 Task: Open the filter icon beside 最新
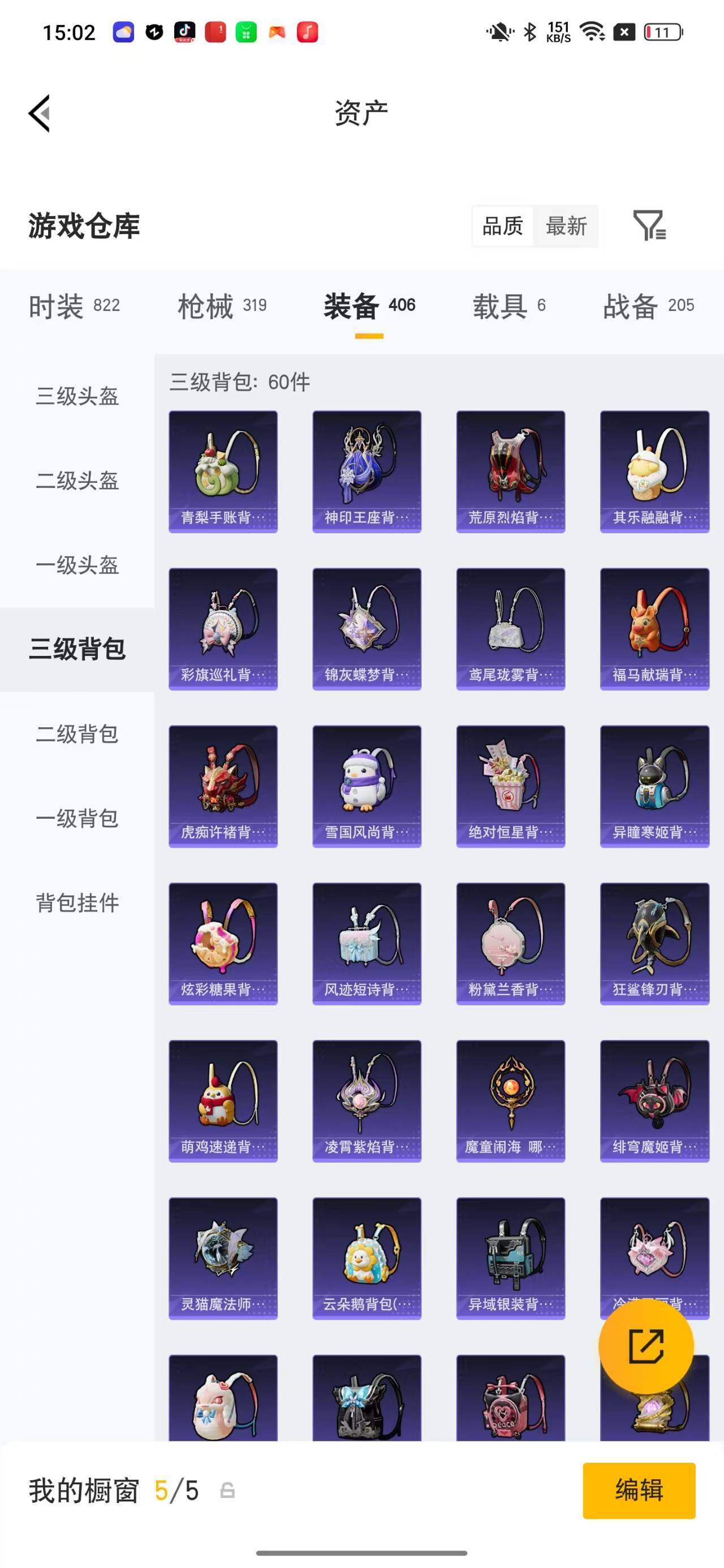coord(649,226)
